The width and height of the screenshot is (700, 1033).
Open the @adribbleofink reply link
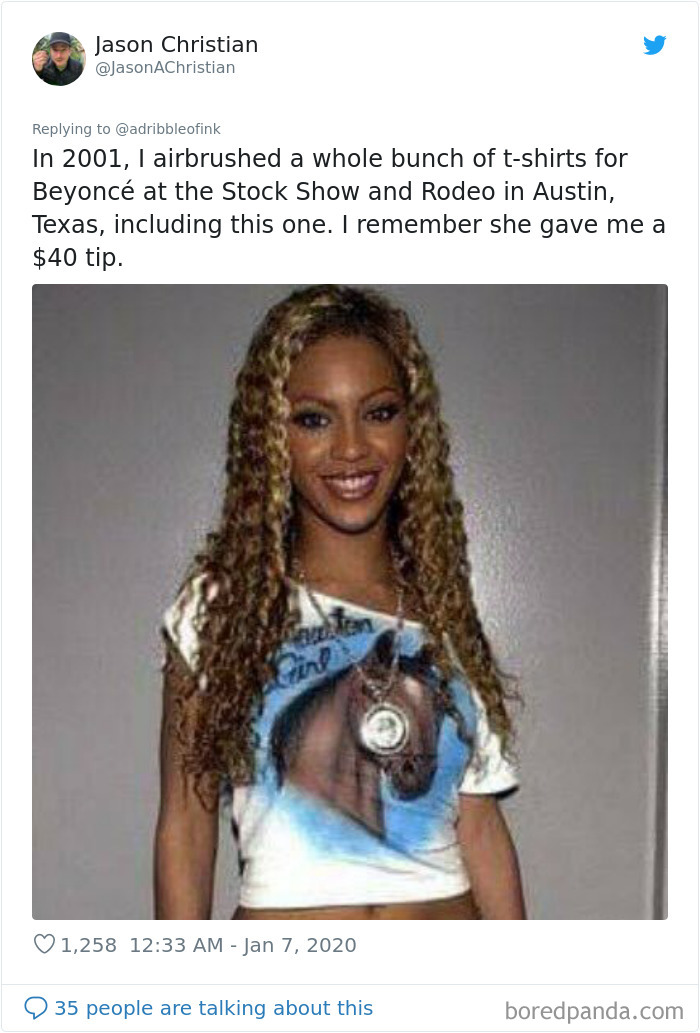(166, 129)
